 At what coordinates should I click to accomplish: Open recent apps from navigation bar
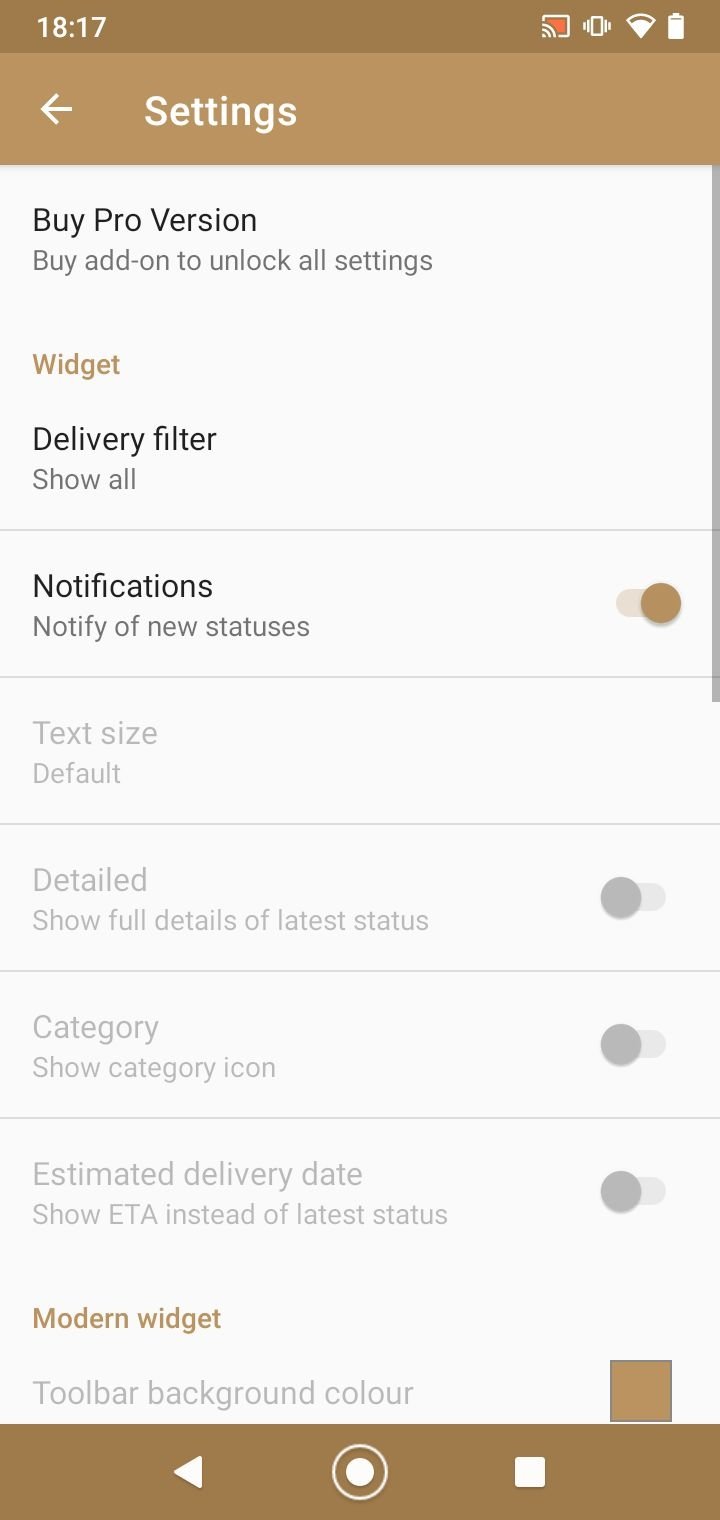click(530, 1472)
